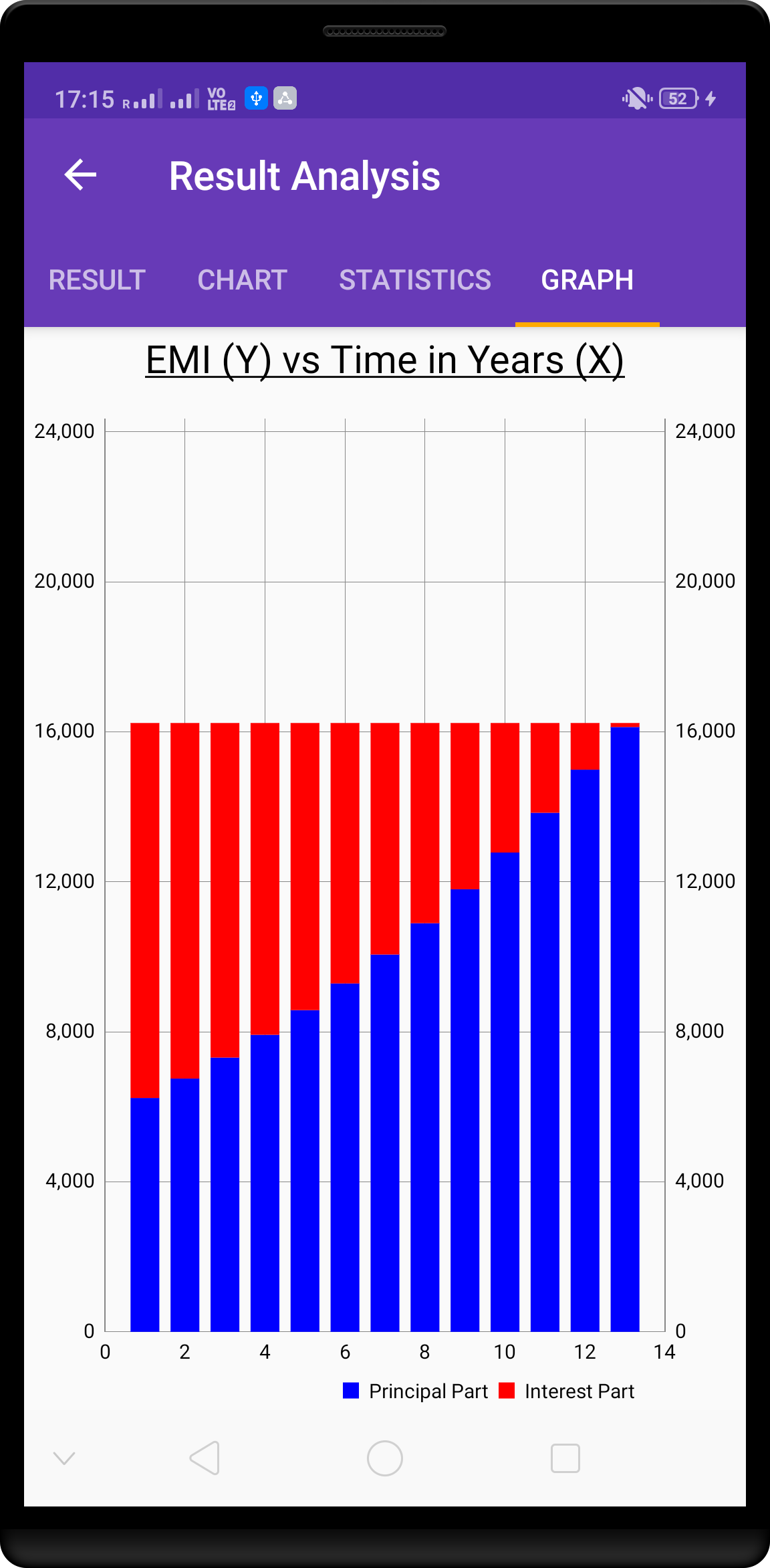This screenshot has height=1568, width=770.
Task: Select the Graph tab
Action: point(587,280)
